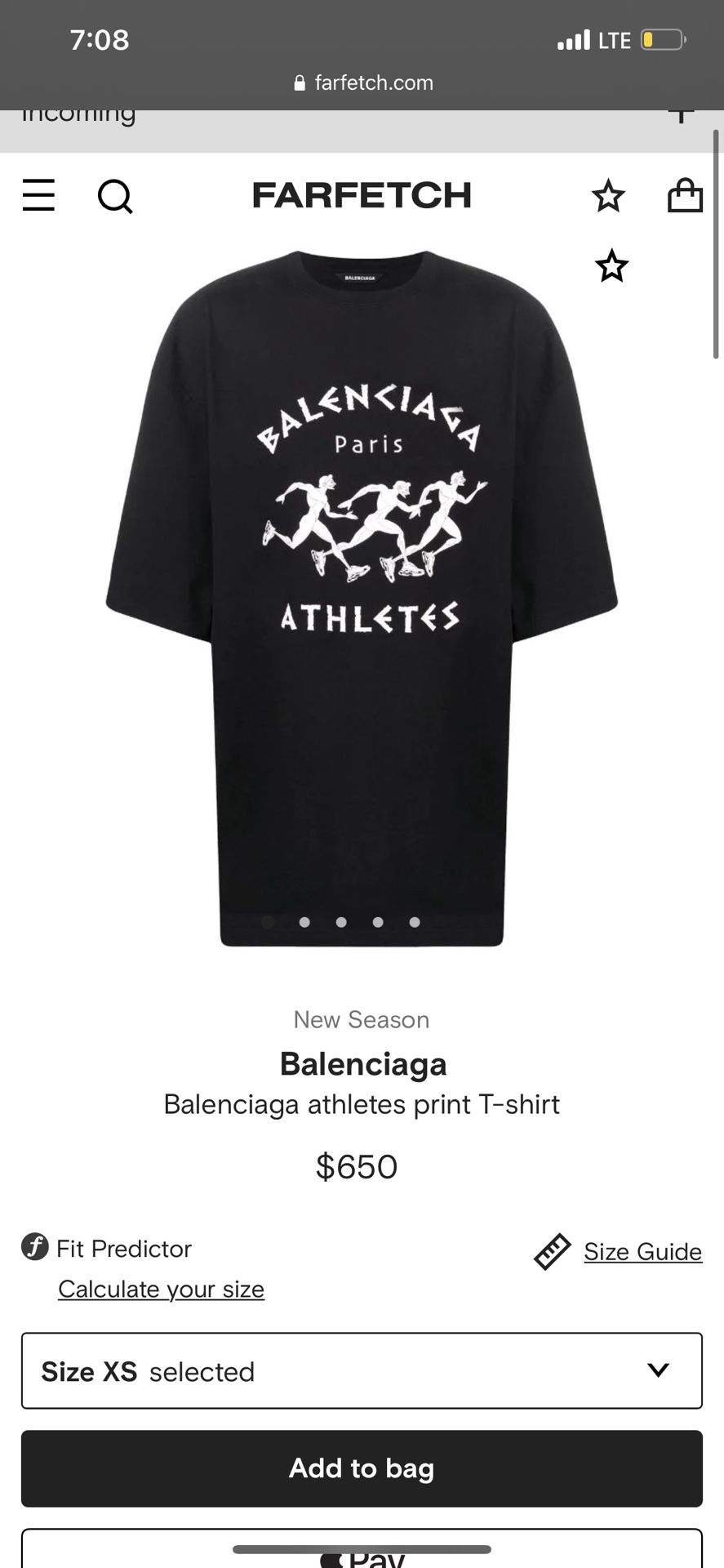
Task: Open the new tab plus at top right
Action: coord(680,114)
